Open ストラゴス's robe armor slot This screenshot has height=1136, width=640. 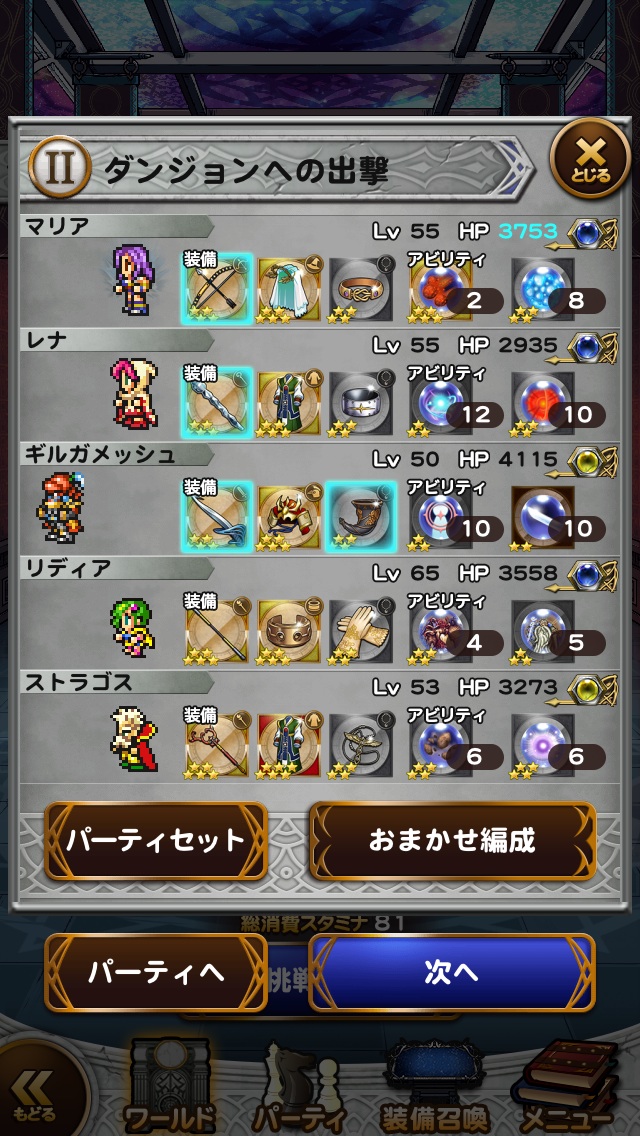pos(289,744)
